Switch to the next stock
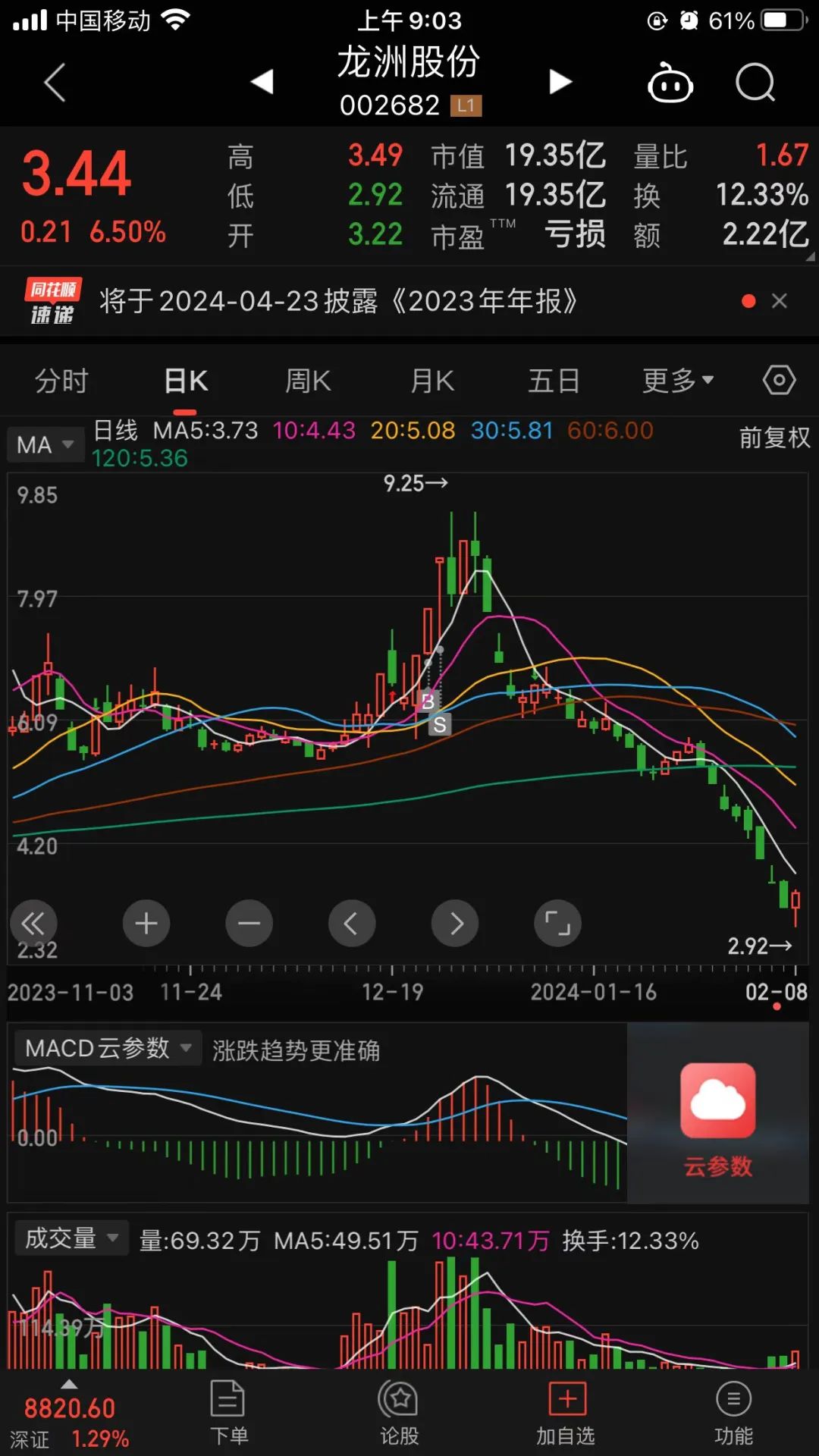 [x=560, y=82]
